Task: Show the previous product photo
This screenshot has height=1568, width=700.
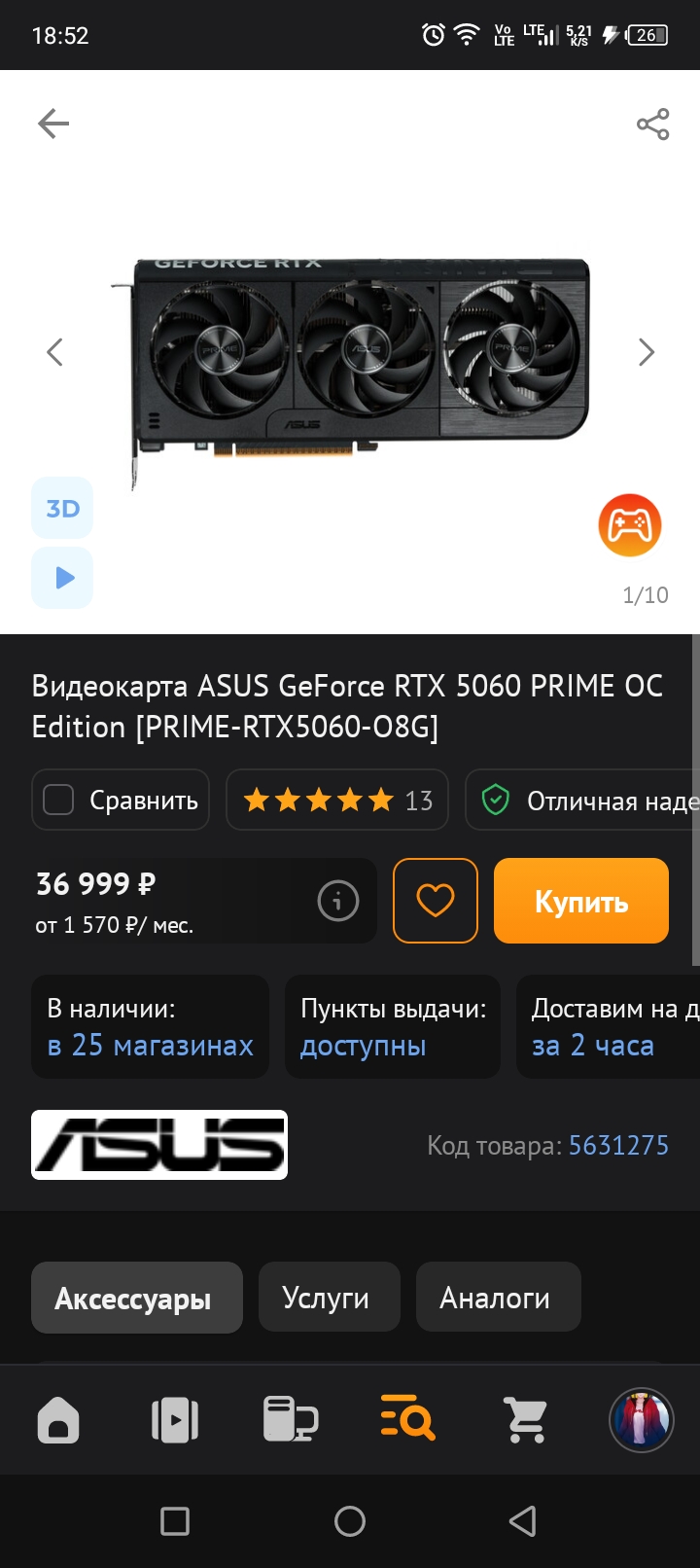Action: pos(54,352)
